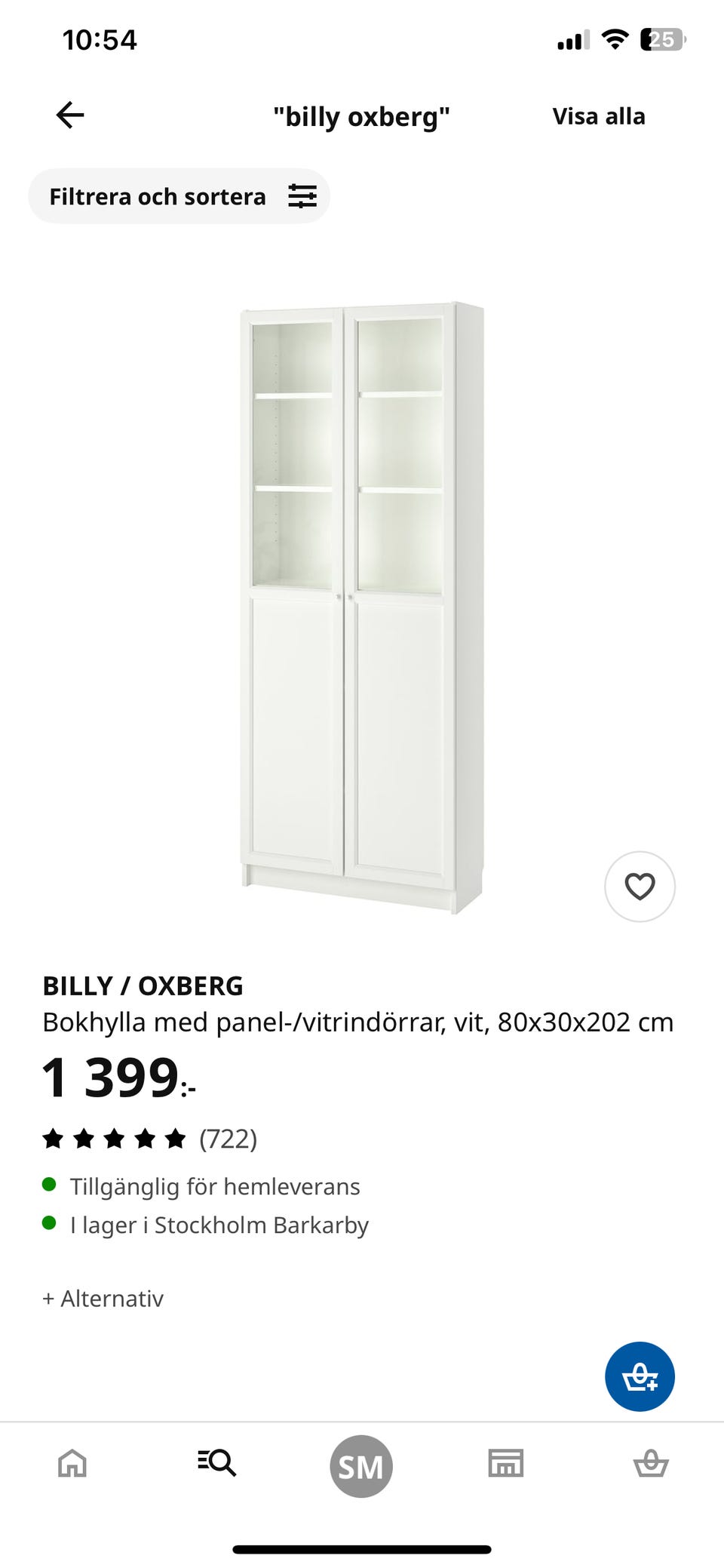Tap I lager i Stockholm Barkarby availability
This screenshot has width=724, height=1568.
(x=217, y=1225)
